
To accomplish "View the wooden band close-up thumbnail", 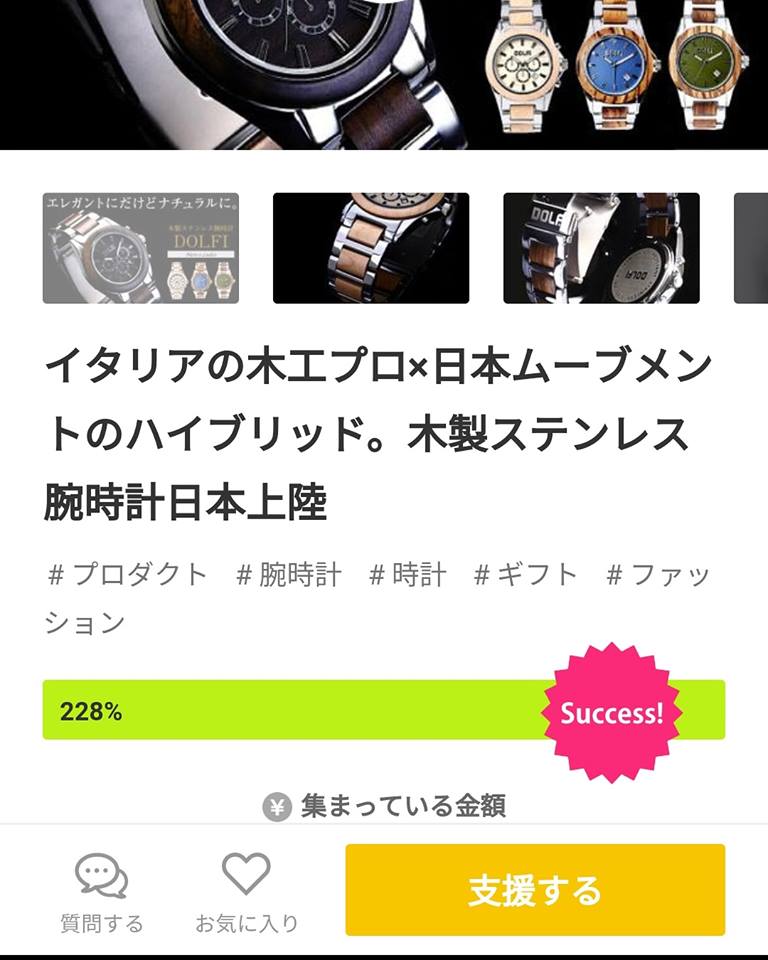I will pos(371,248).
